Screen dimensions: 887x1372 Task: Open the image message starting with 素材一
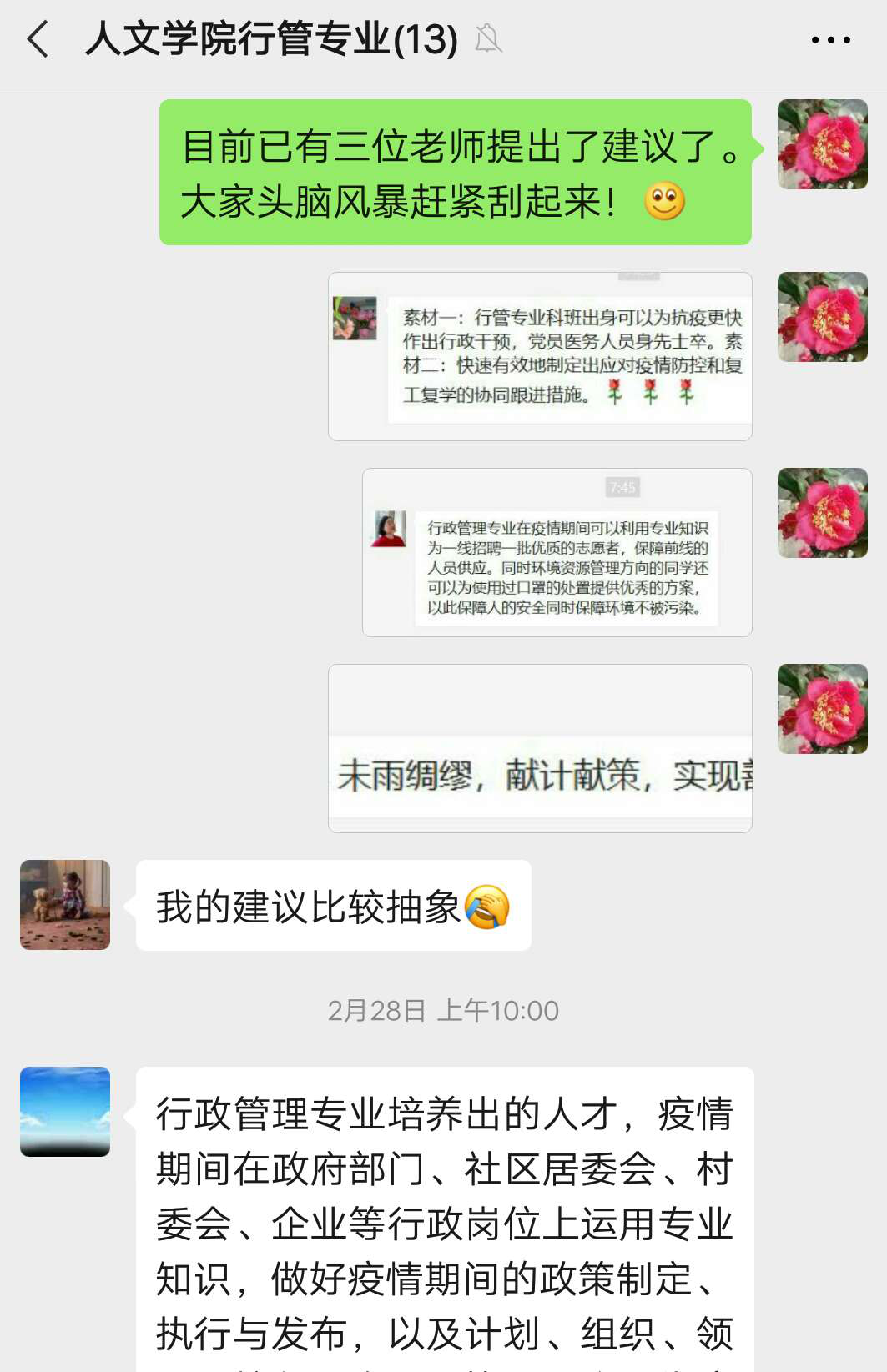click(x=540, y=356)
